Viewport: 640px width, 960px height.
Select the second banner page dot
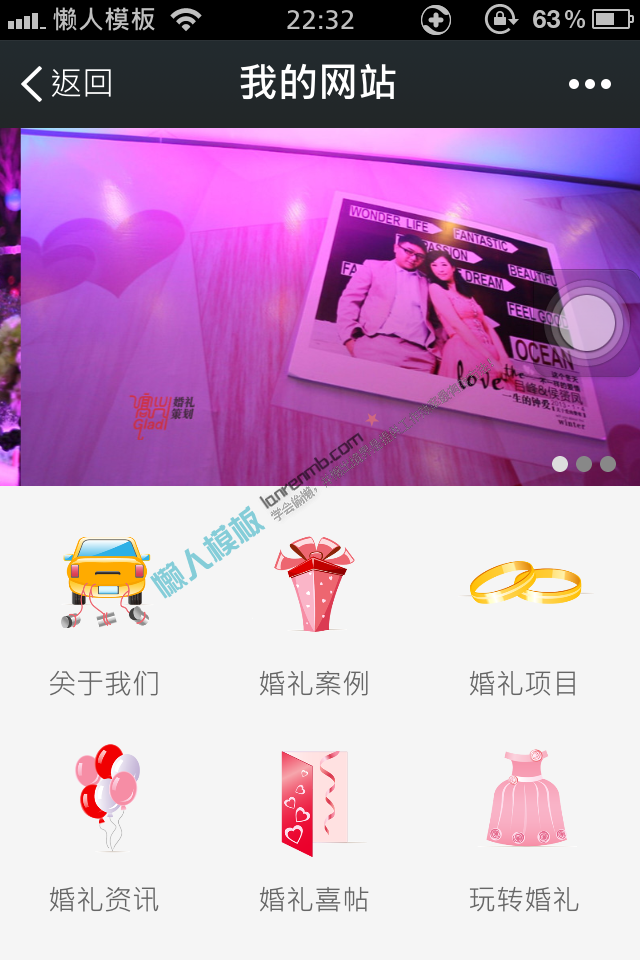[584, 464]
